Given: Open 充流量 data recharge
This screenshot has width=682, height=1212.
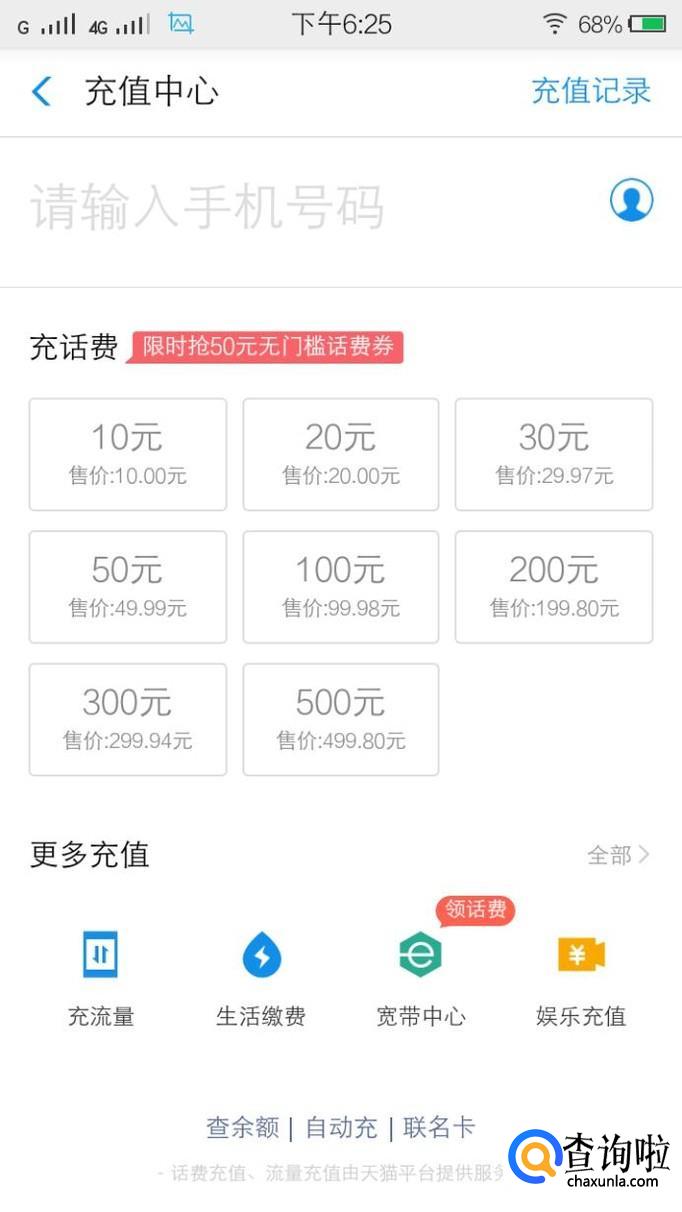Looking at the screenshot, I should (100, 976).
